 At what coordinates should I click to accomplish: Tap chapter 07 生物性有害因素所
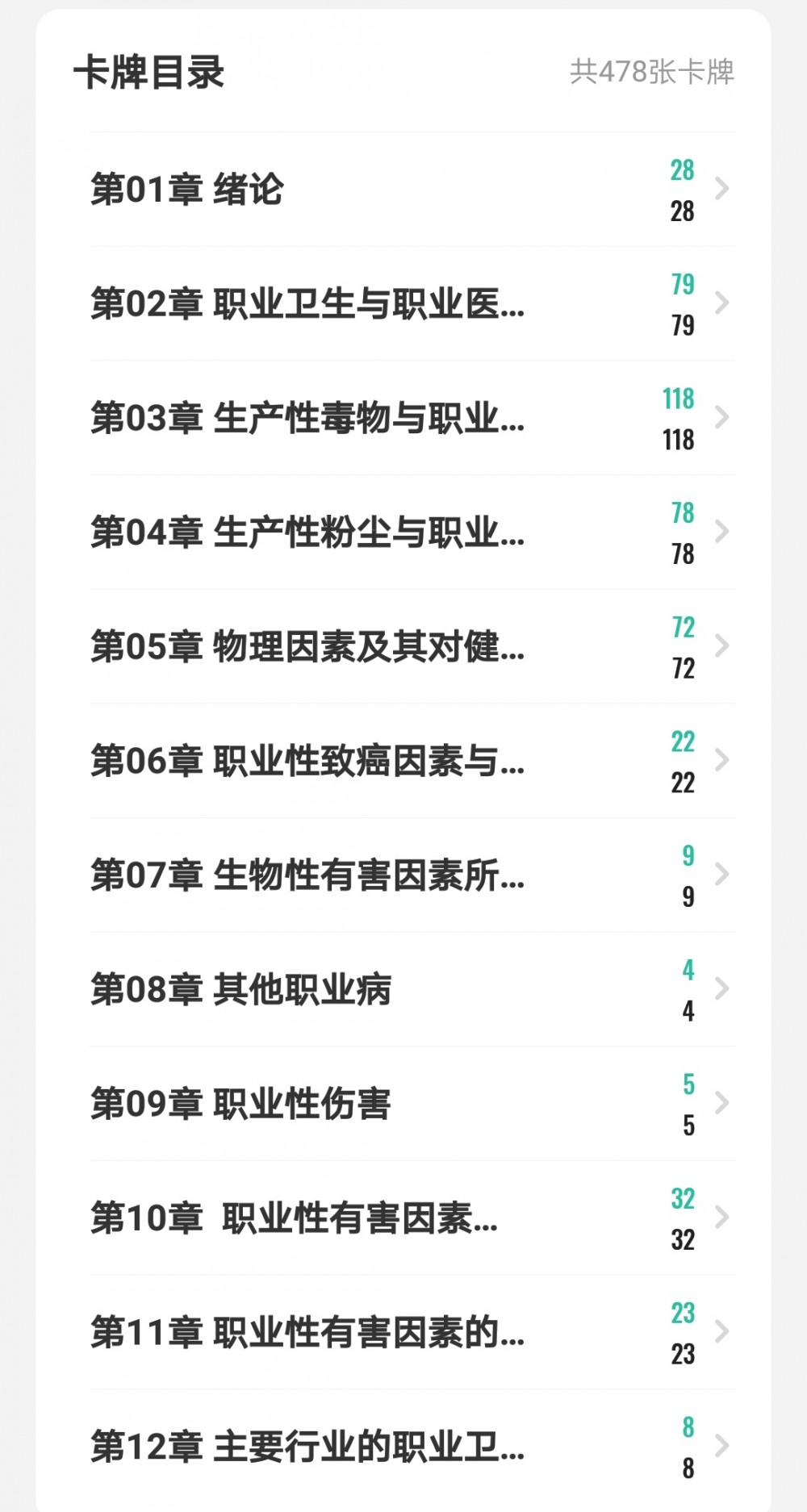(x=412, y=875)
